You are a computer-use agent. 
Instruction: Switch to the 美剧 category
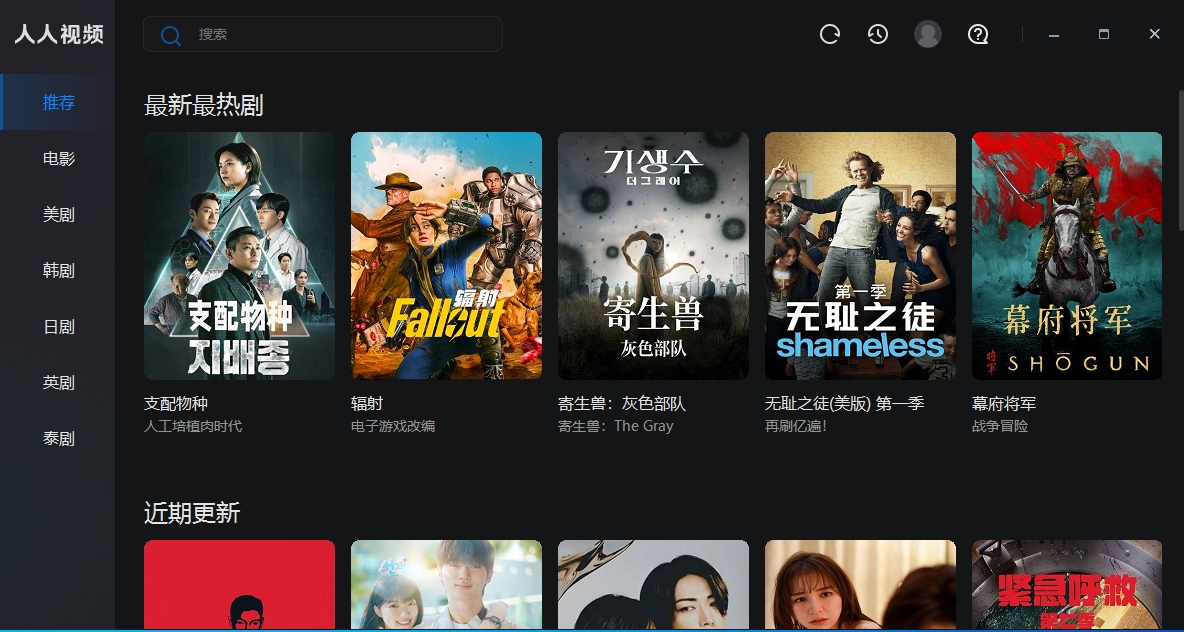point(59,214)
